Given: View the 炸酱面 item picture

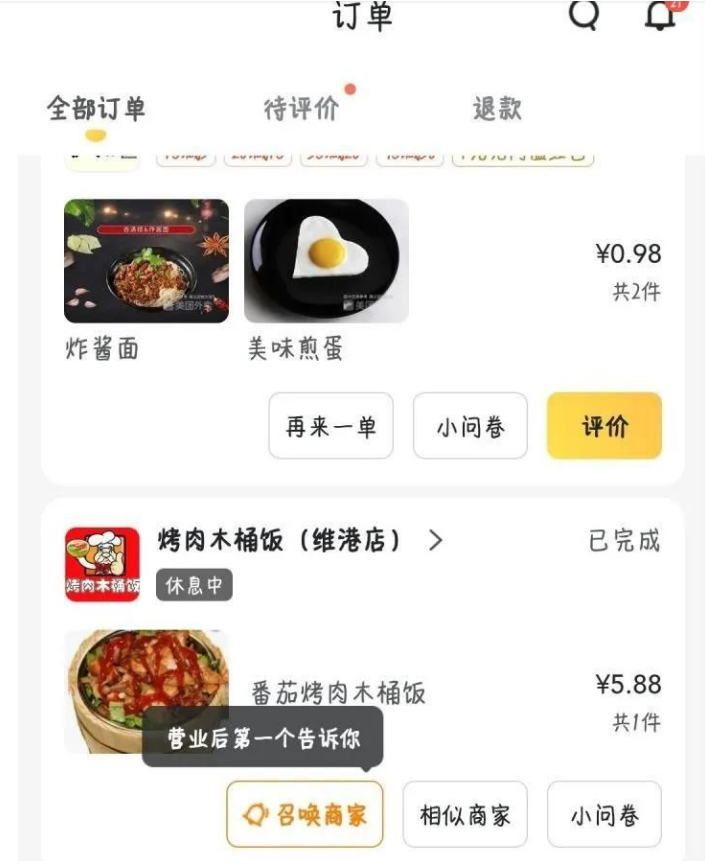Looking at the screenshot, I should pos(146,261).
